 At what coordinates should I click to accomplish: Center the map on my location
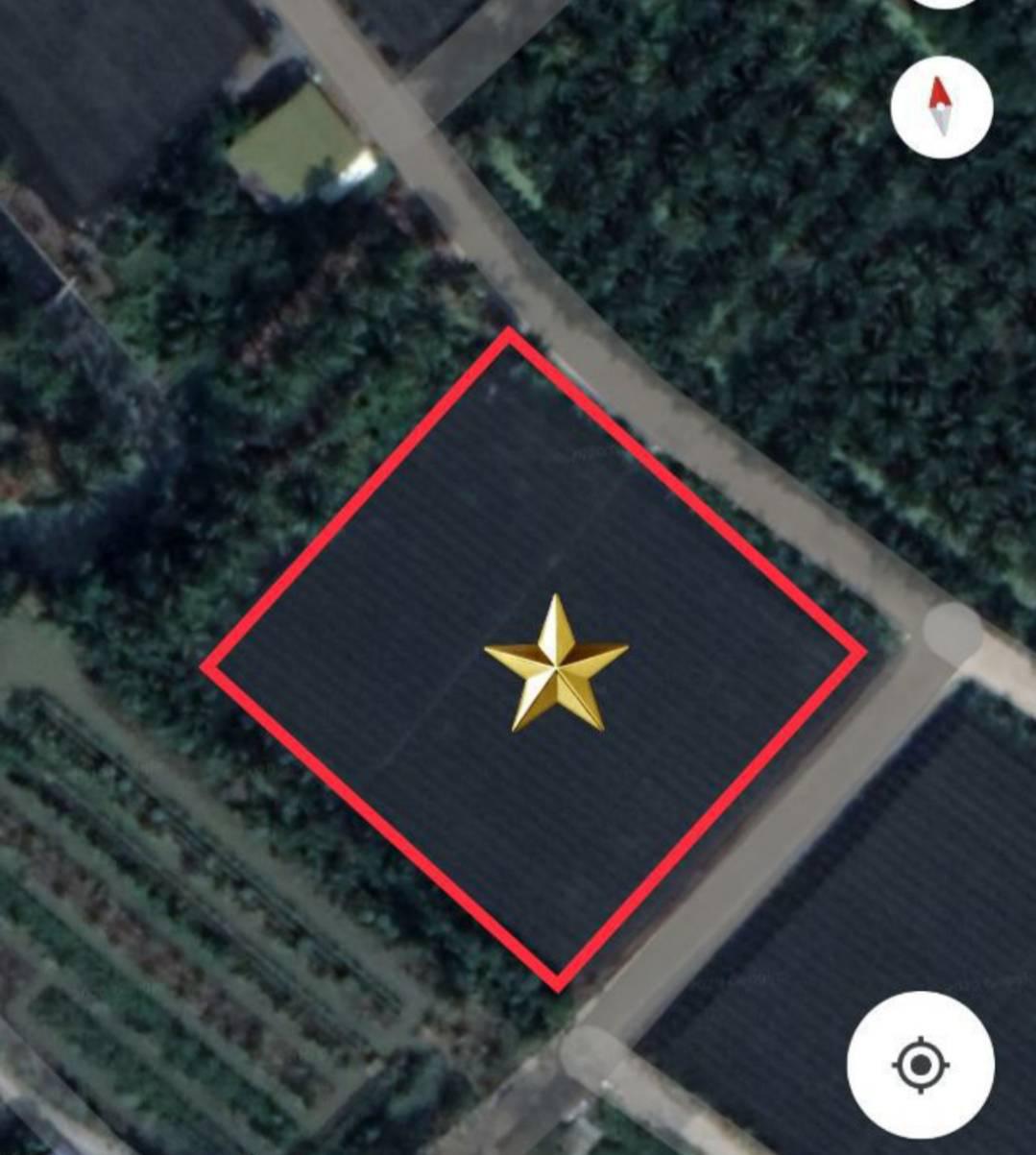[x=920, y=1065]
